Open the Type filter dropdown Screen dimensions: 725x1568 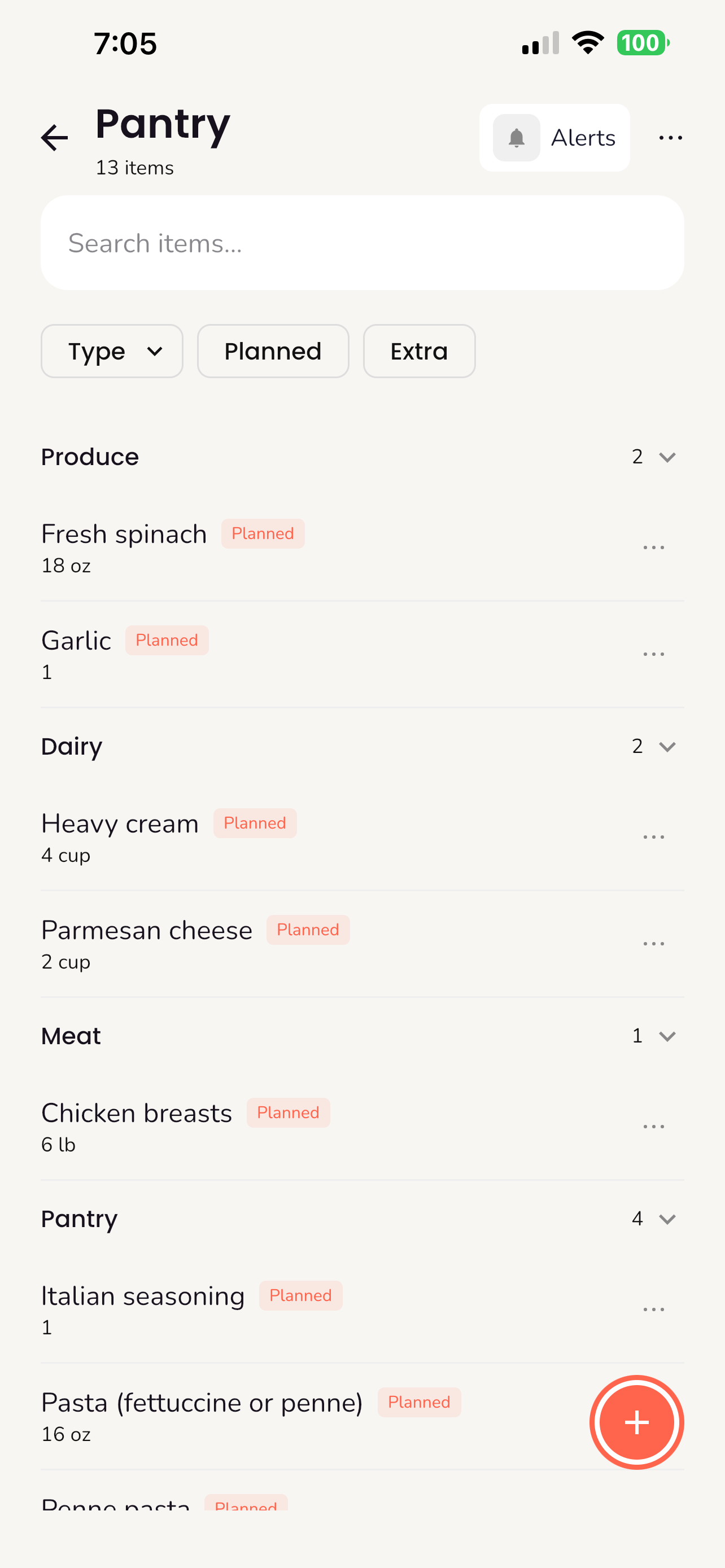112,351
